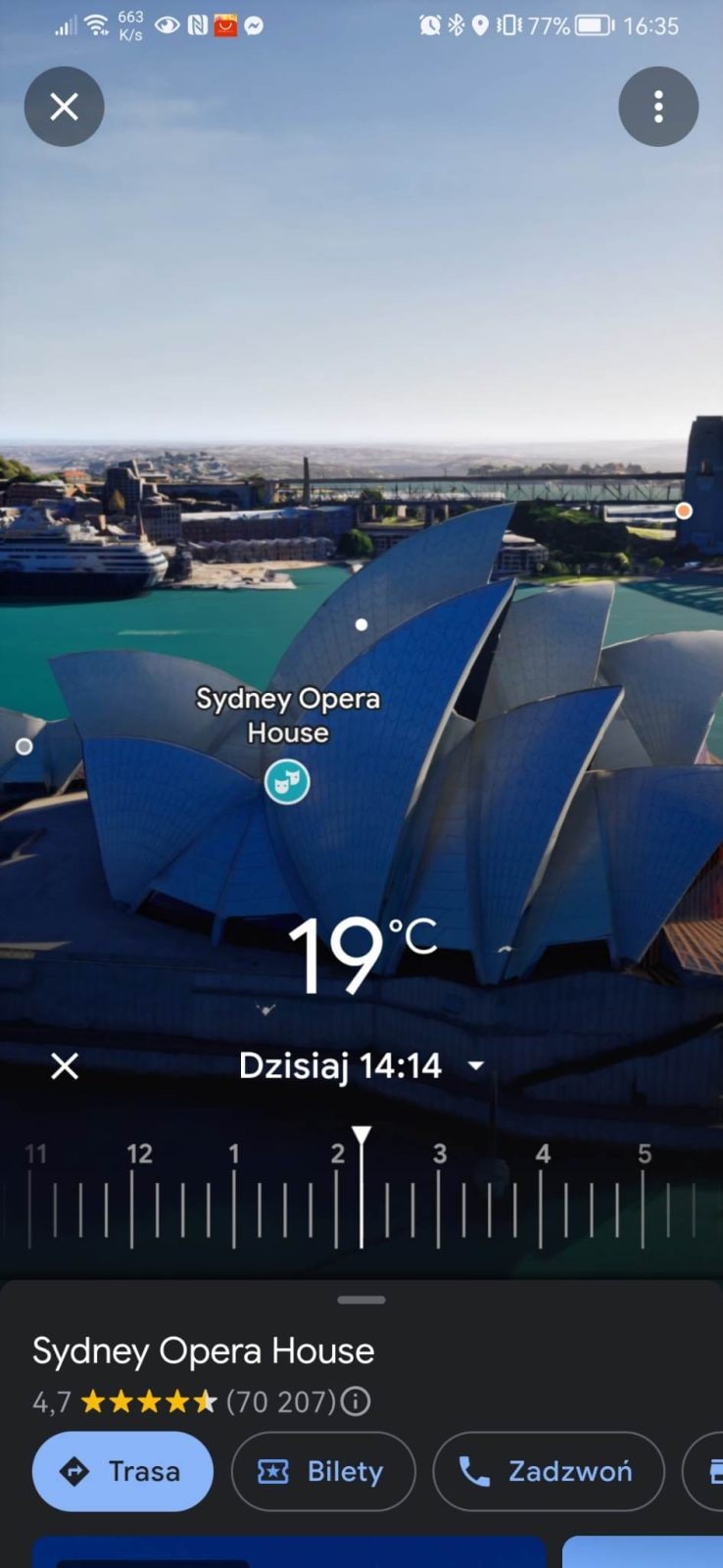
Task: Open Bilety for tickets
Action: (x=323, y=1471)
